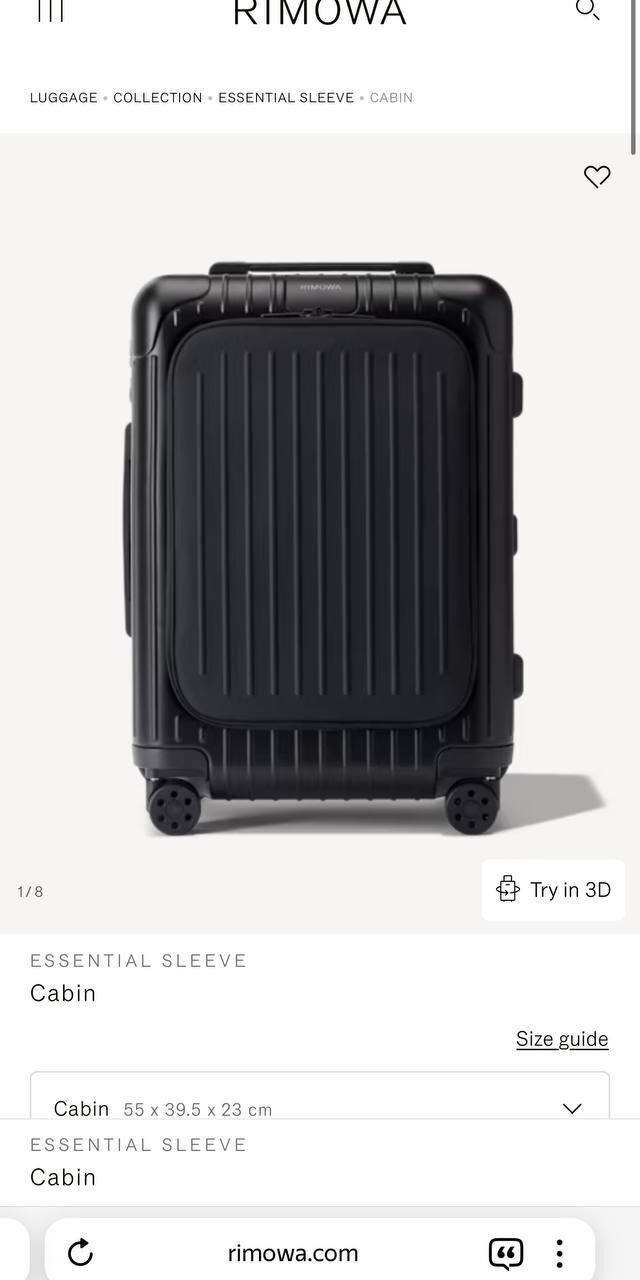The width and height of the screenshot is (640, 1280).
Task: Open the search magnifier icon
Action: click(x=587, y=9)
